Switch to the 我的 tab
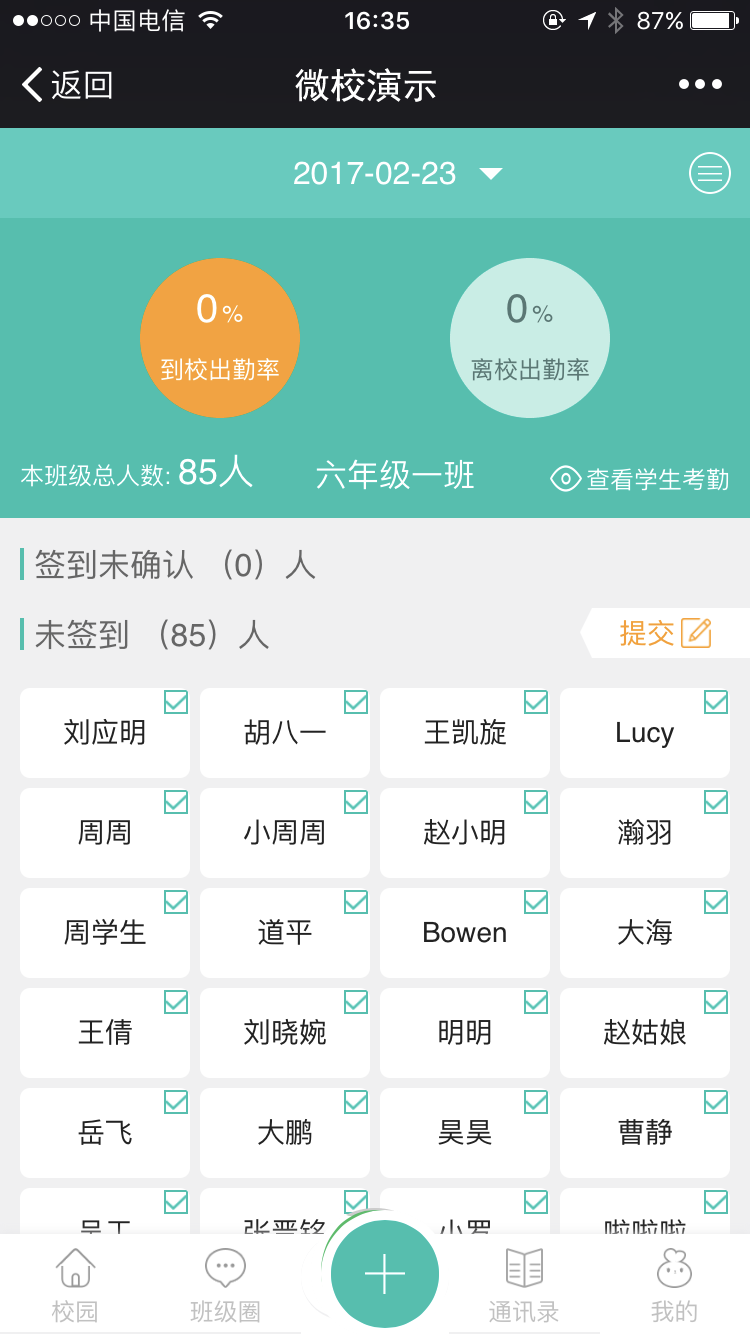Image resolution: width=750 pixels, height=1334 pixels. click(674, 1285)
